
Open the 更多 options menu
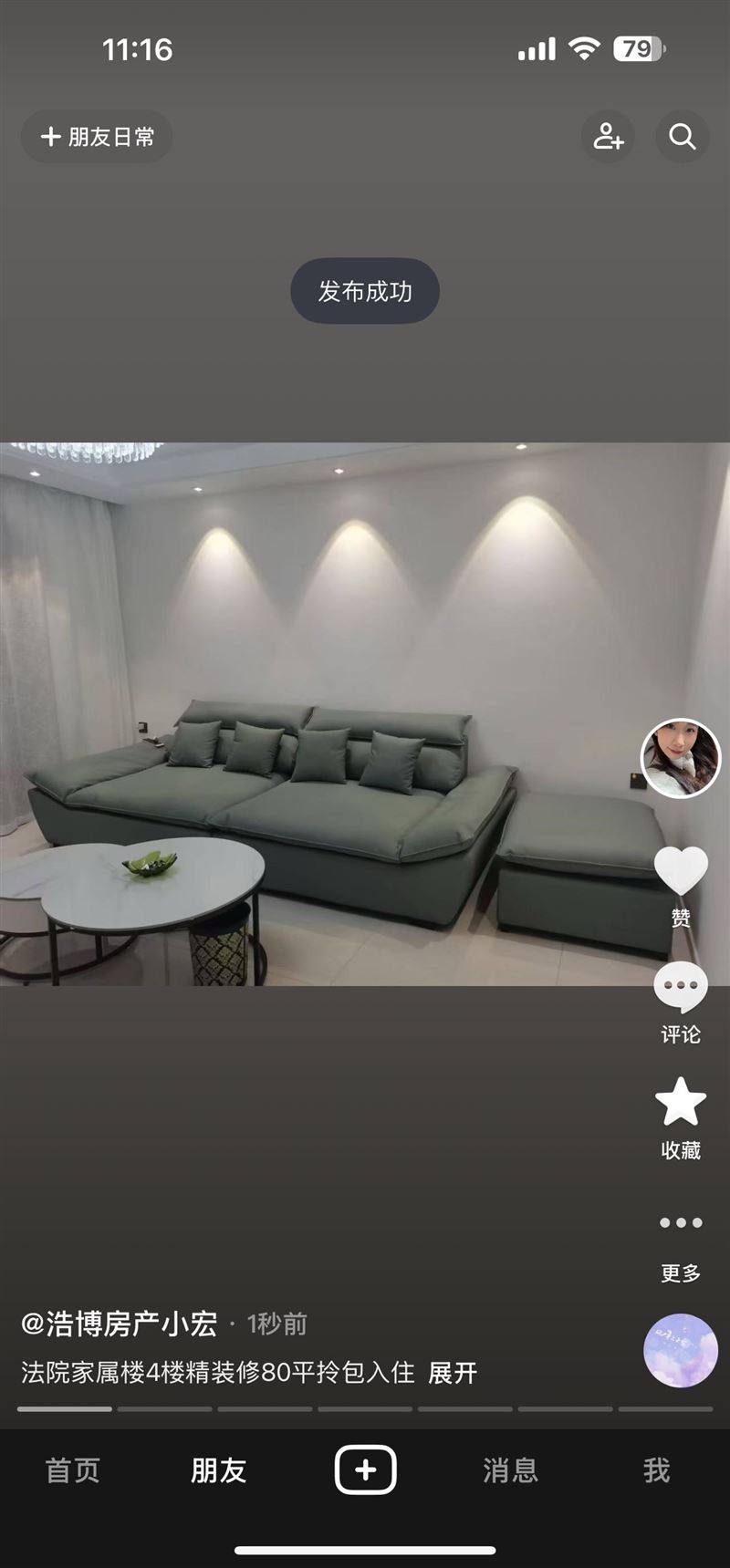coord(681,1223)
